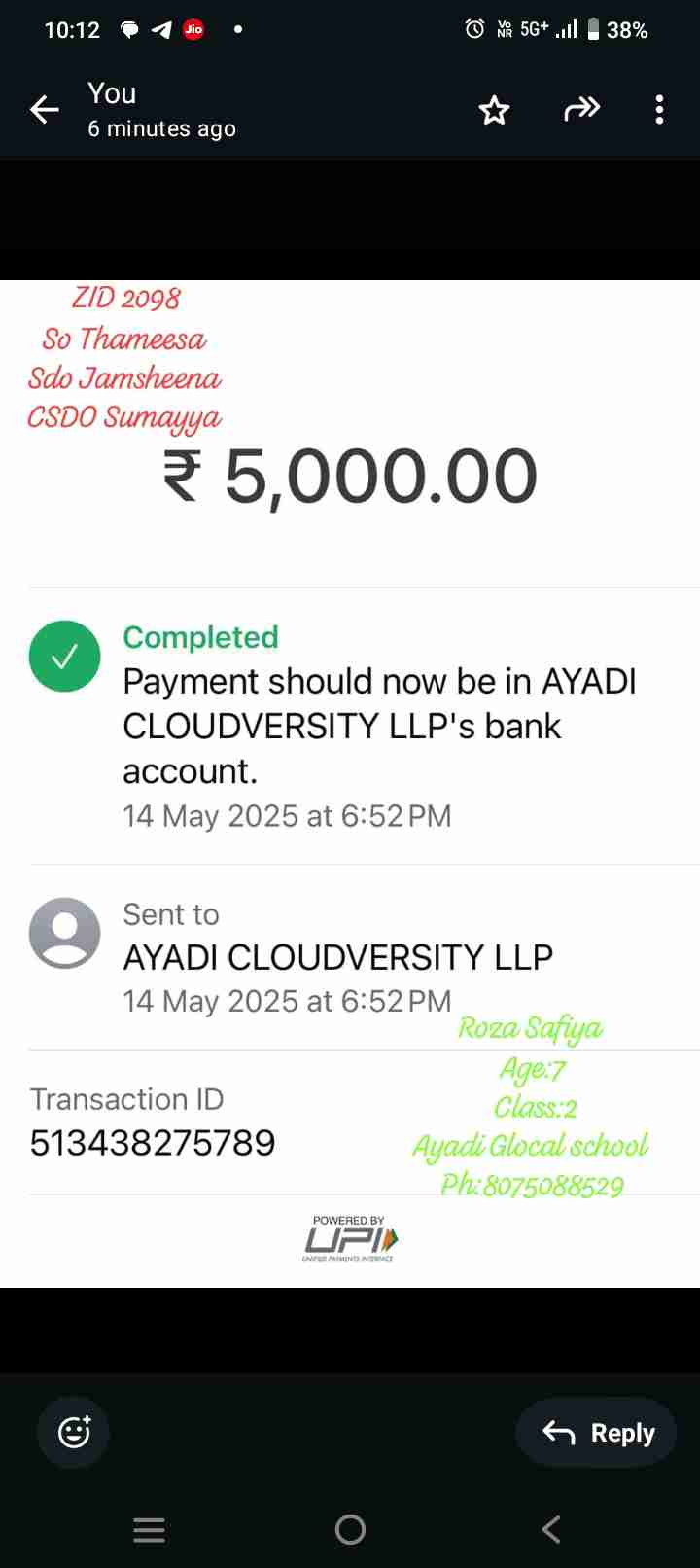Reply to this image message
The height and width of the screenshot is (1568, 700).
(x=597, y=1432)
